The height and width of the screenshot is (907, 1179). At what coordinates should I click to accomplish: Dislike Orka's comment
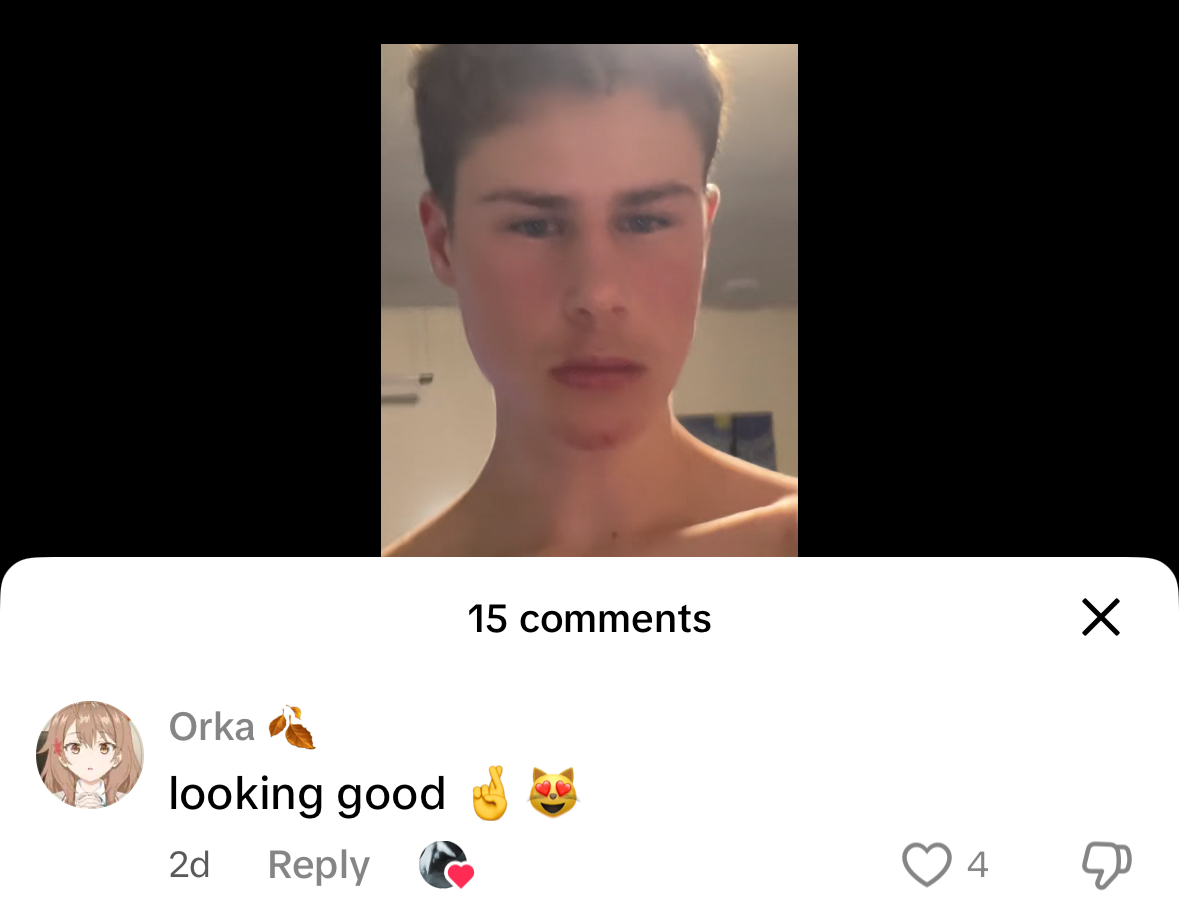click(x=1107, y=864)
